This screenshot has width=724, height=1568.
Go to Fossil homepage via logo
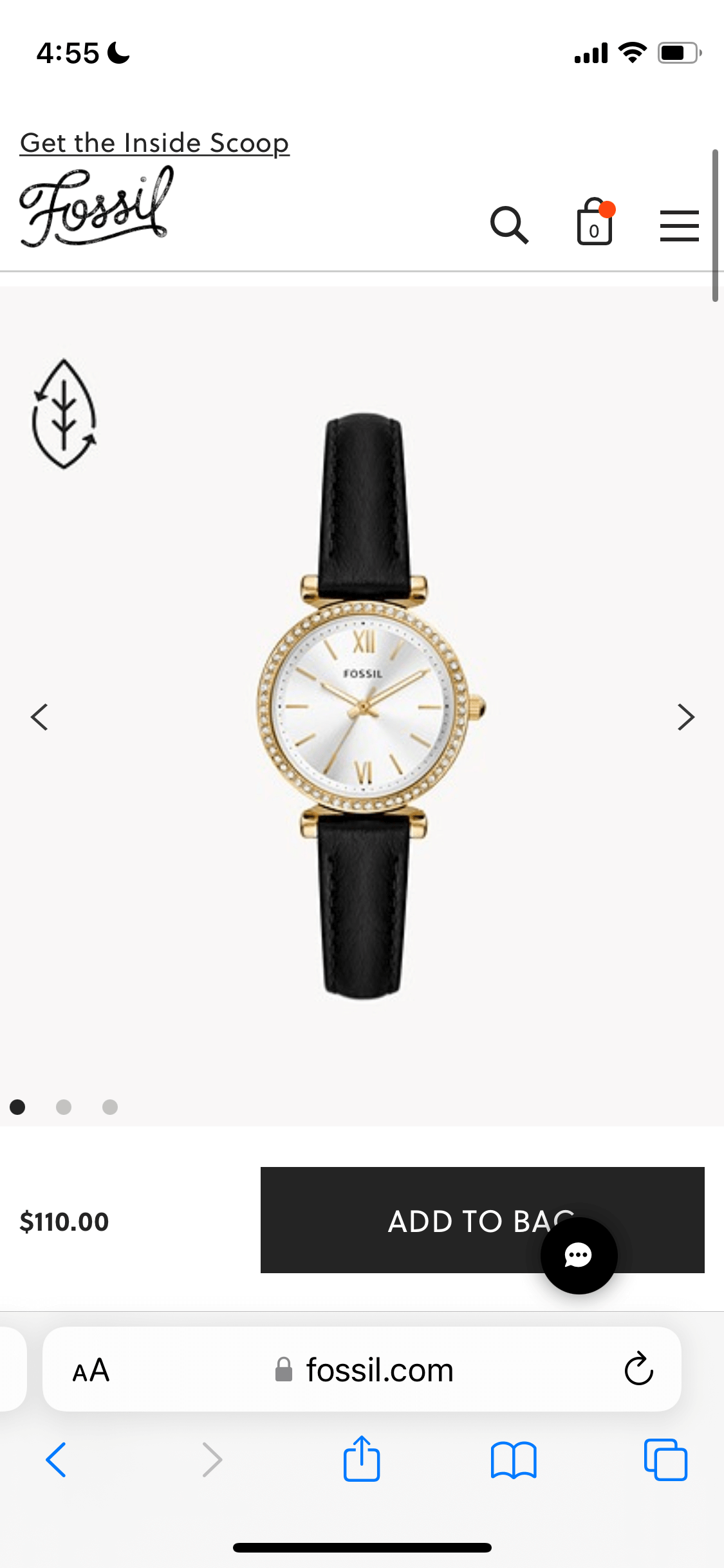click(97, 207)
